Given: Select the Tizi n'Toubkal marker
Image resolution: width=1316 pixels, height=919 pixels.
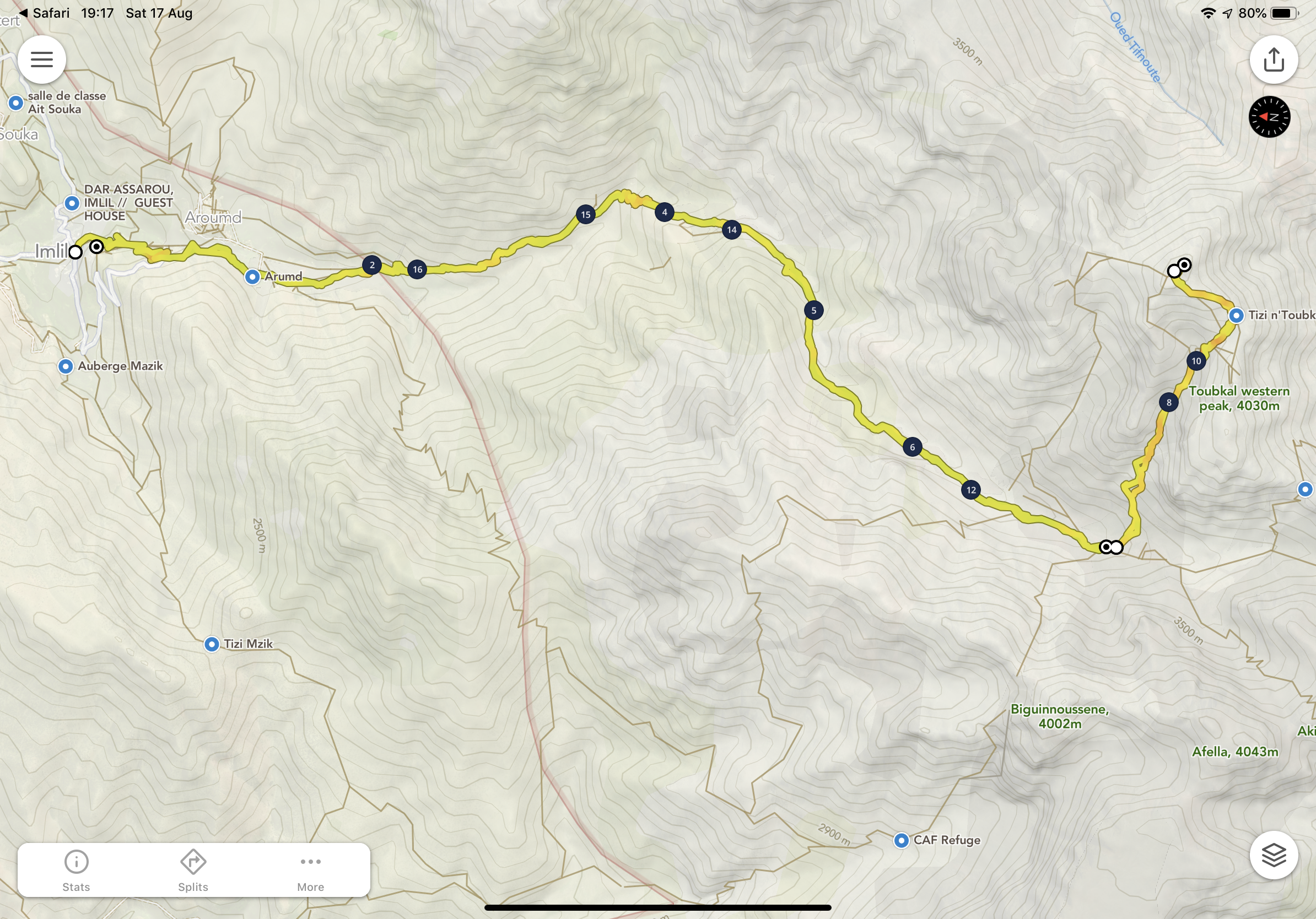Looking at the screenshot, I should click(1236, 315).
